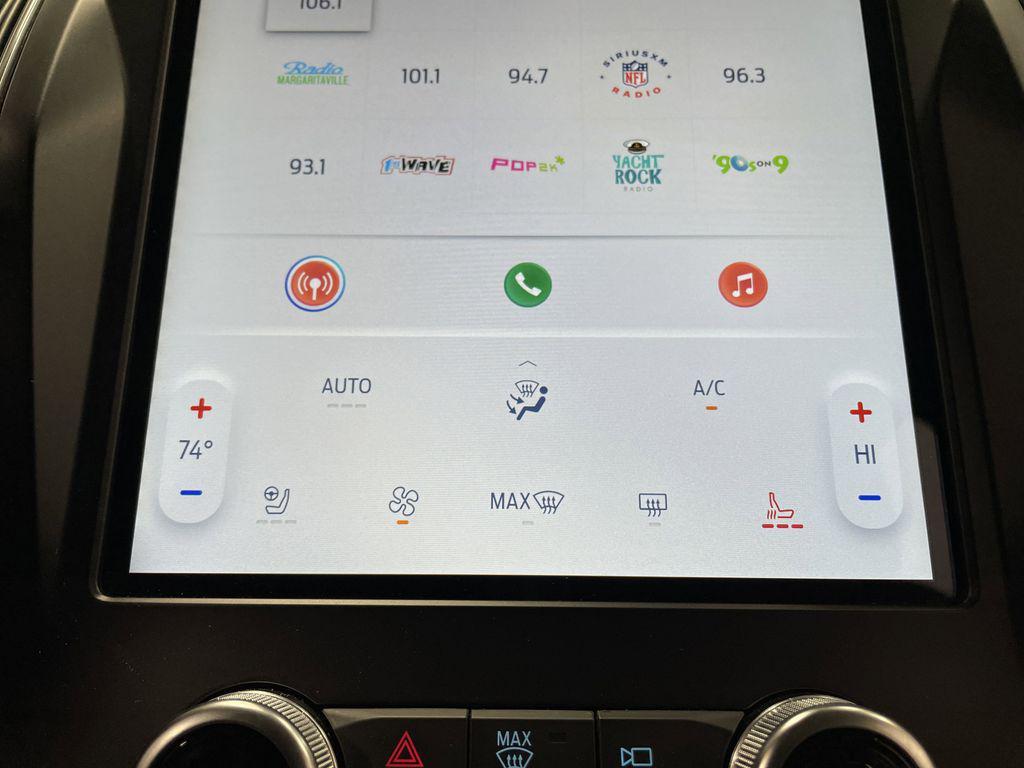This screenshot has width=1024, height=768.
Task: Open the music app
Action: [743, 285]
